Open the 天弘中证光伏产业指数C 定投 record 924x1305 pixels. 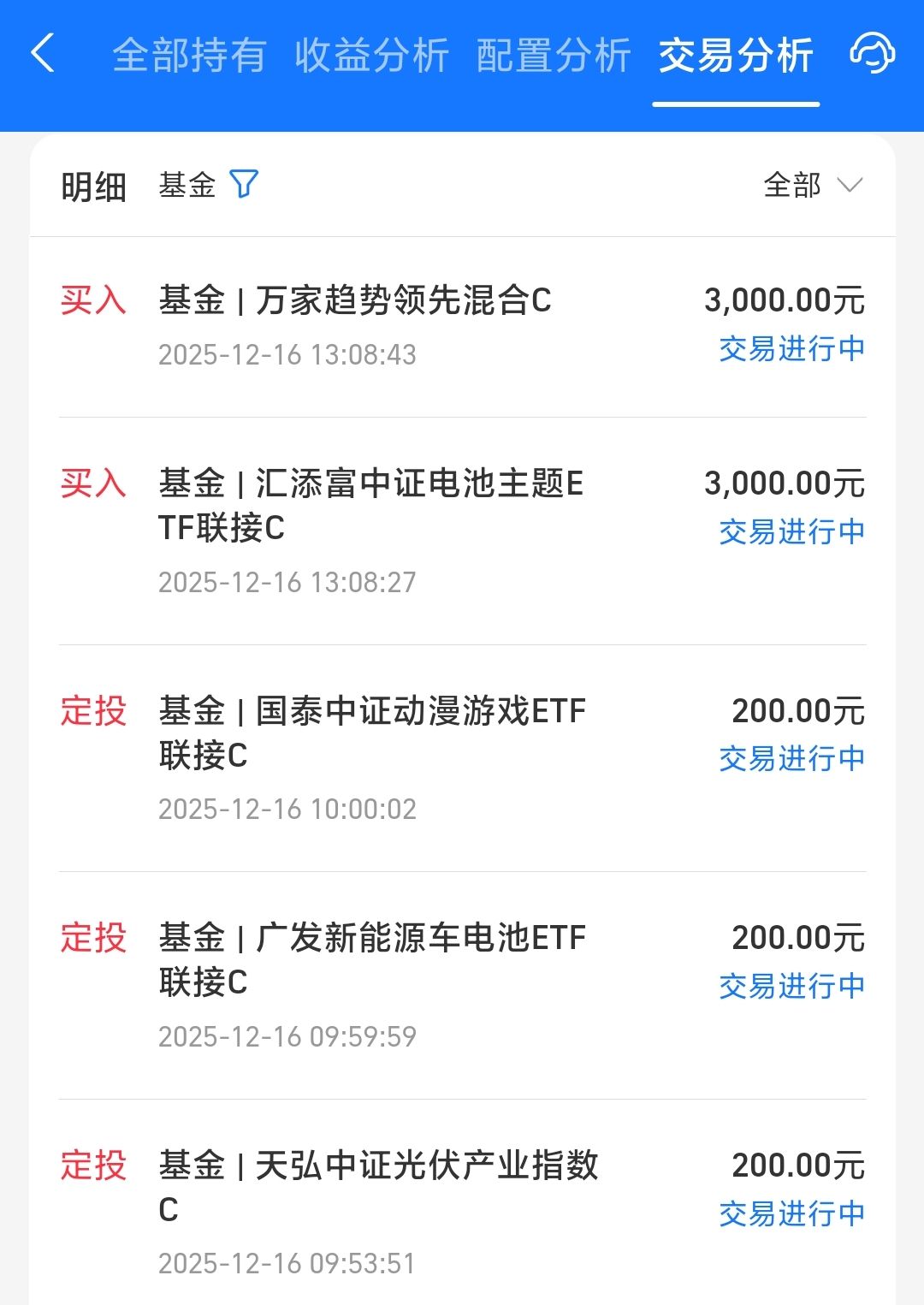462,1211
